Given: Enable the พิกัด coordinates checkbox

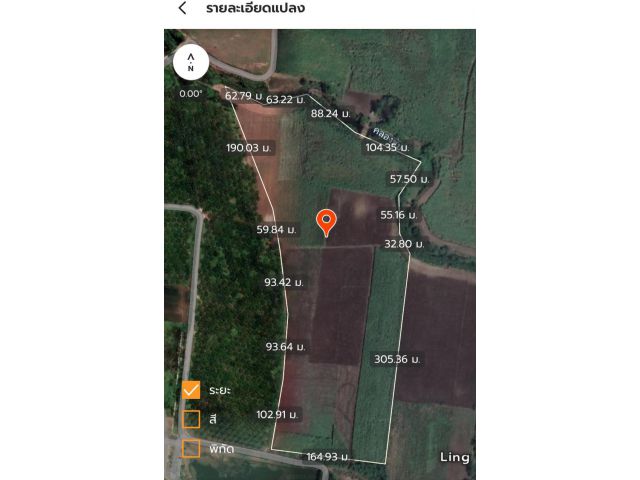Looking at the screenshot, I should coord(191,448).
